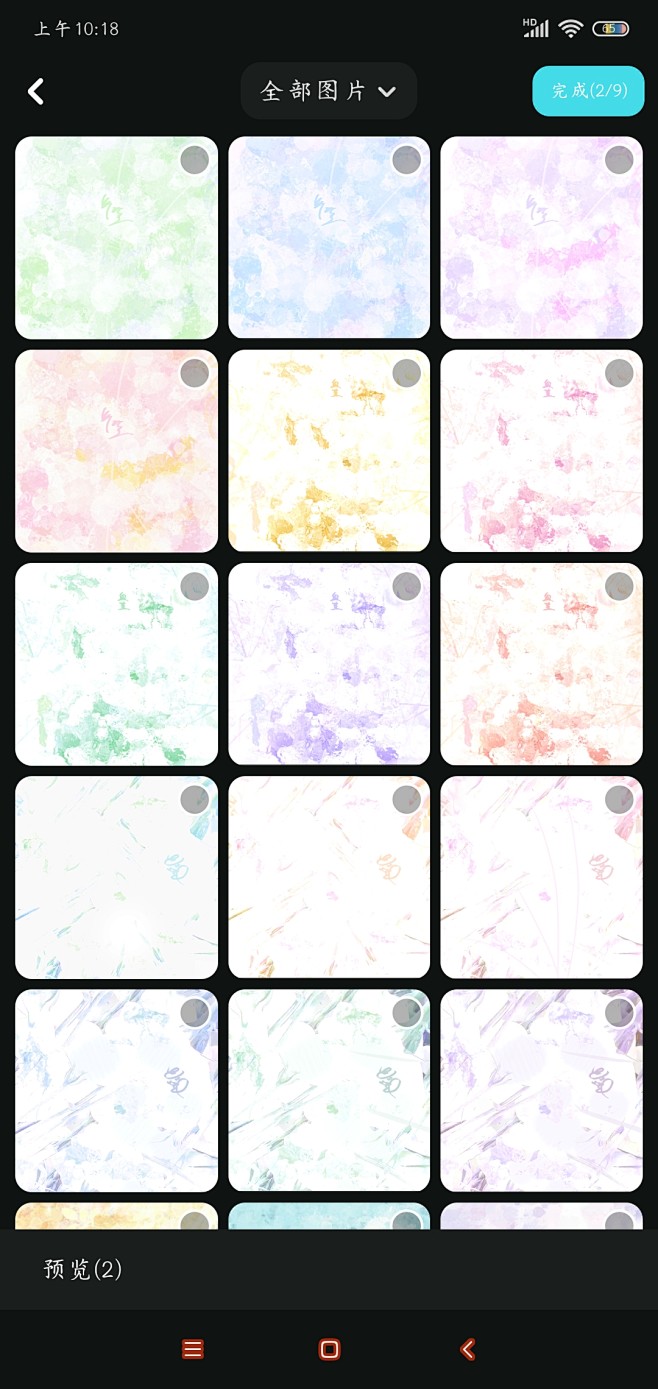Select the green splatter image in the third row

pos(194,586)
